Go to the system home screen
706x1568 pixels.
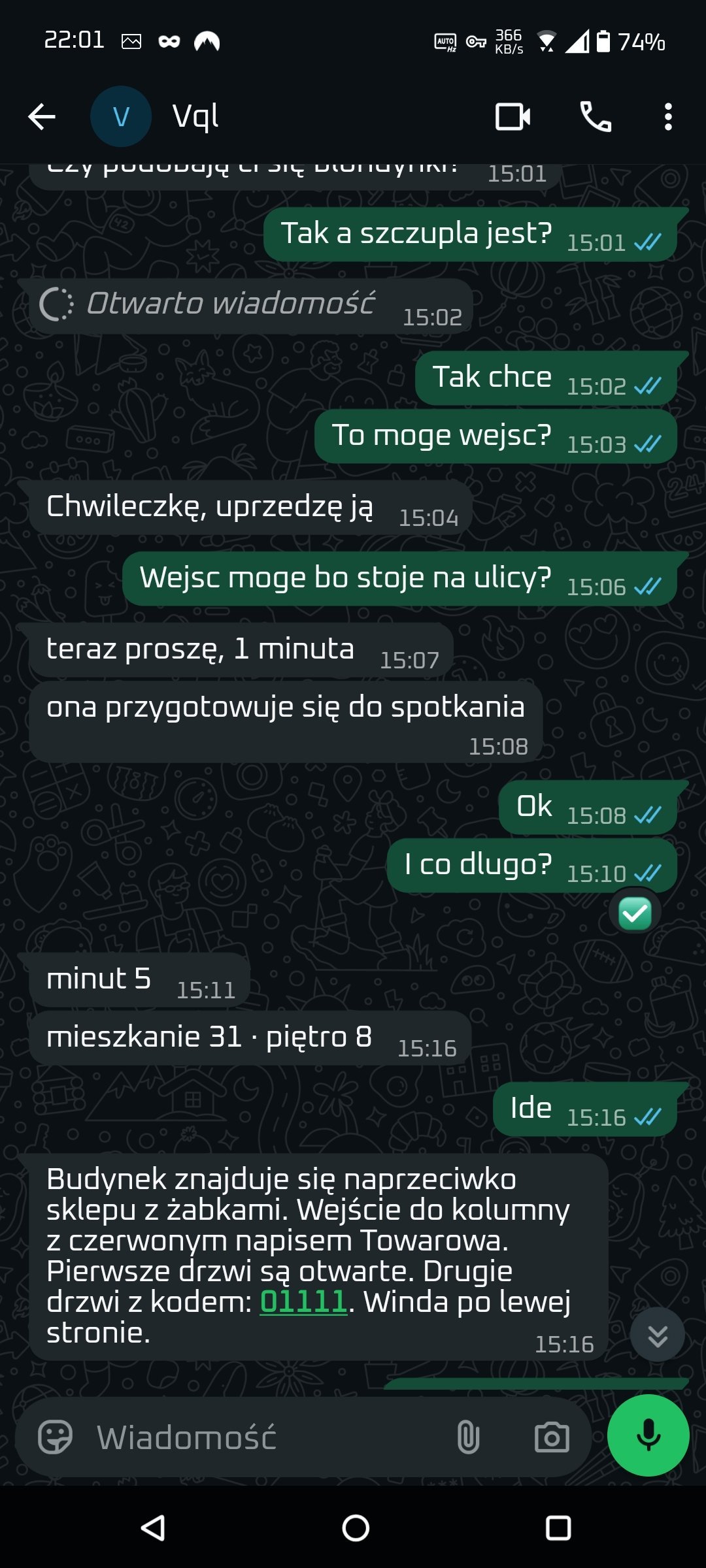pyautogui.click(x=356, y=1527)
